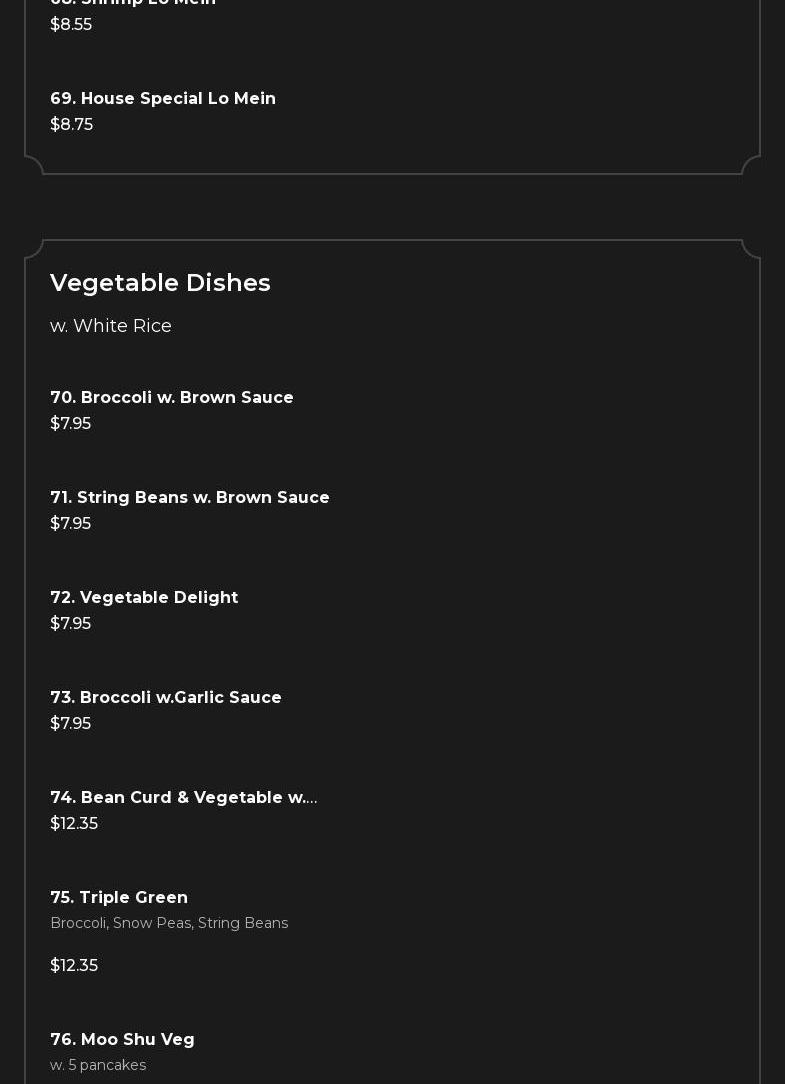The height and width of the screenshot is (1084, 785).
Task: View 75. Triple Green dish
Action: click(119, 898)
